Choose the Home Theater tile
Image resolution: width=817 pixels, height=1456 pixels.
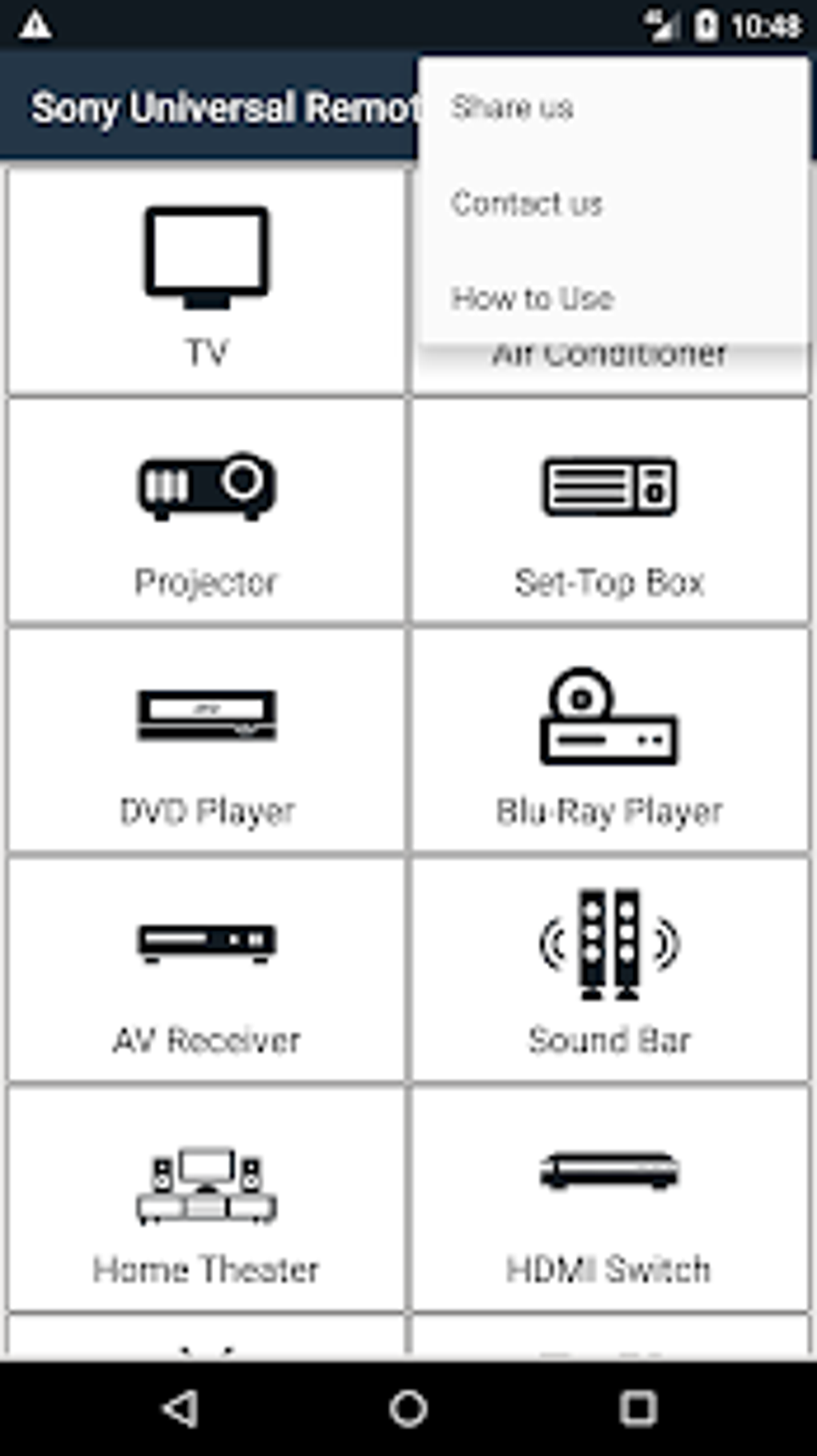pyautogui.click(x=207, y=1199)
